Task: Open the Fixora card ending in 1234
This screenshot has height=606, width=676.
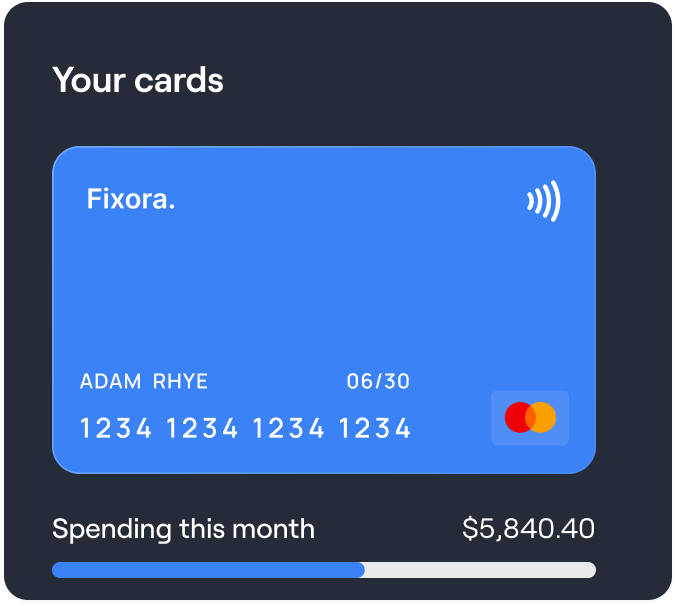Action: pos(323,309)
